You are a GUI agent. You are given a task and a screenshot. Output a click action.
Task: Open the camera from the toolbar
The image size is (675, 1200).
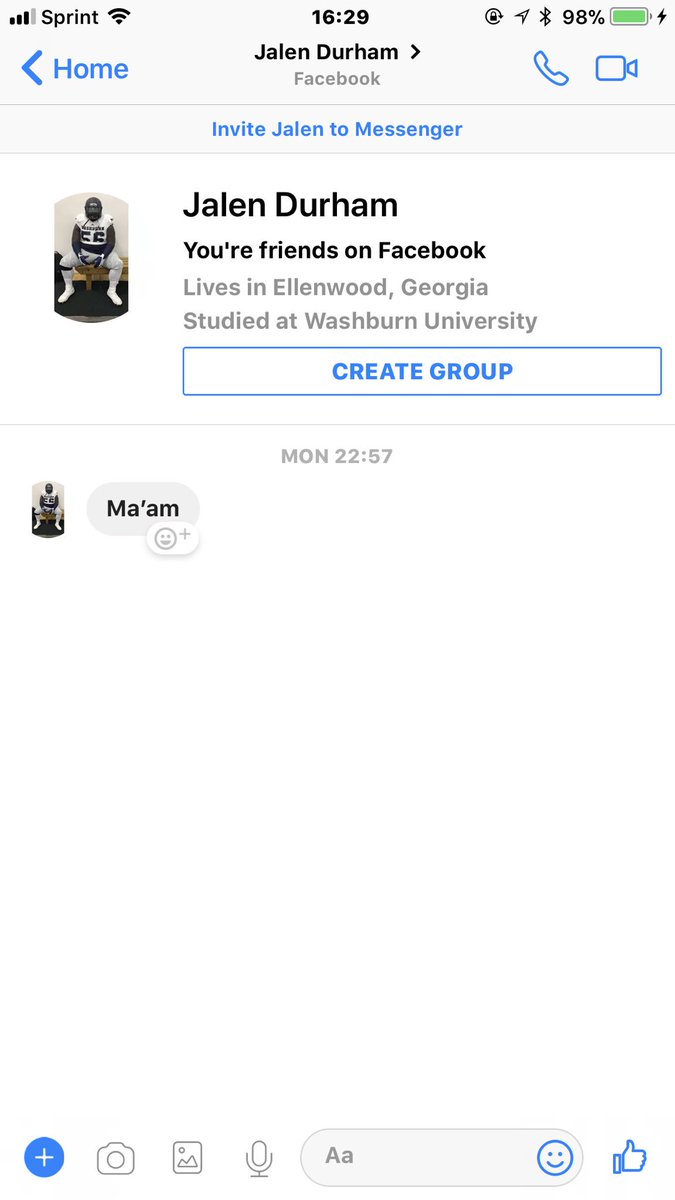[116, 1158]
